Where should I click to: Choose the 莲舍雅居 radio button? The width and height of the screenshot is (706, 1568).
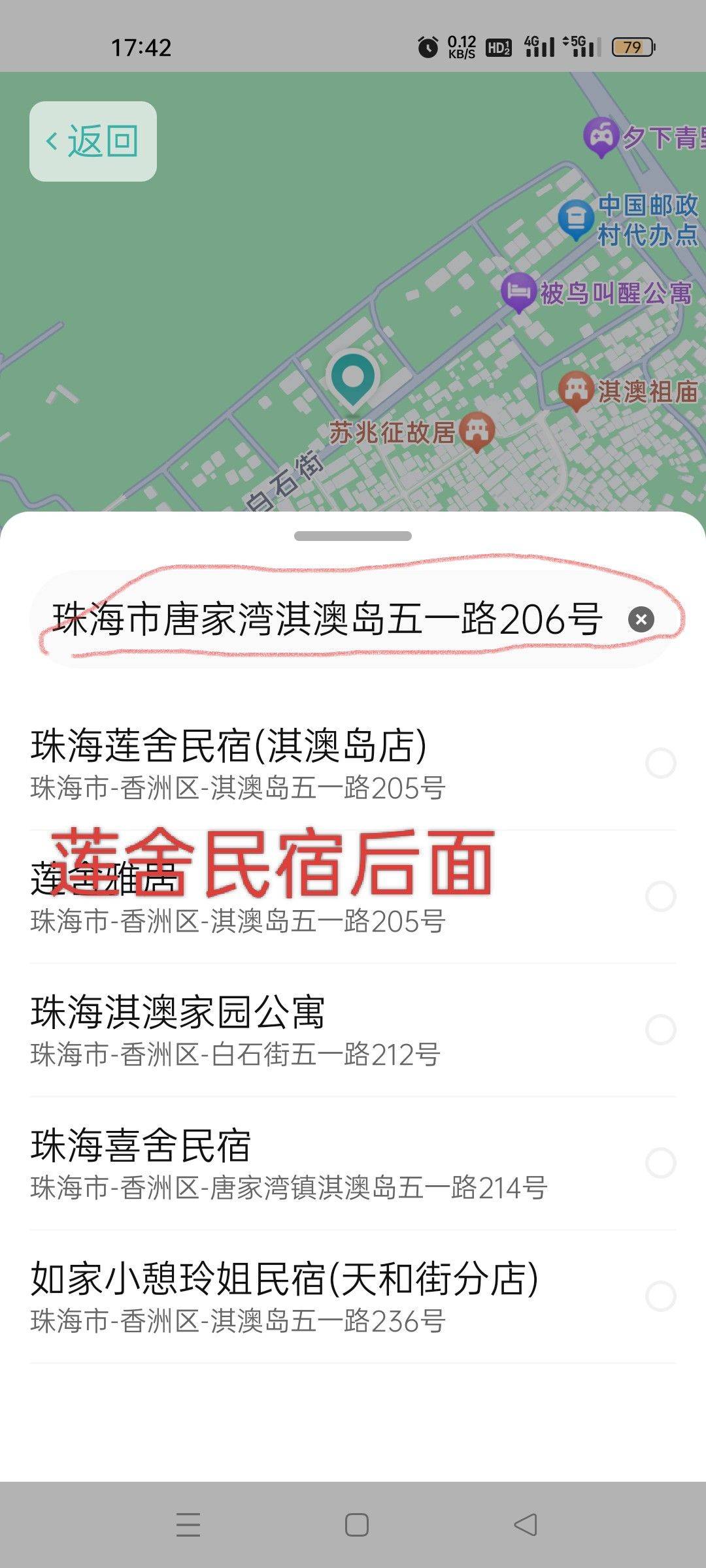[660, 896]
